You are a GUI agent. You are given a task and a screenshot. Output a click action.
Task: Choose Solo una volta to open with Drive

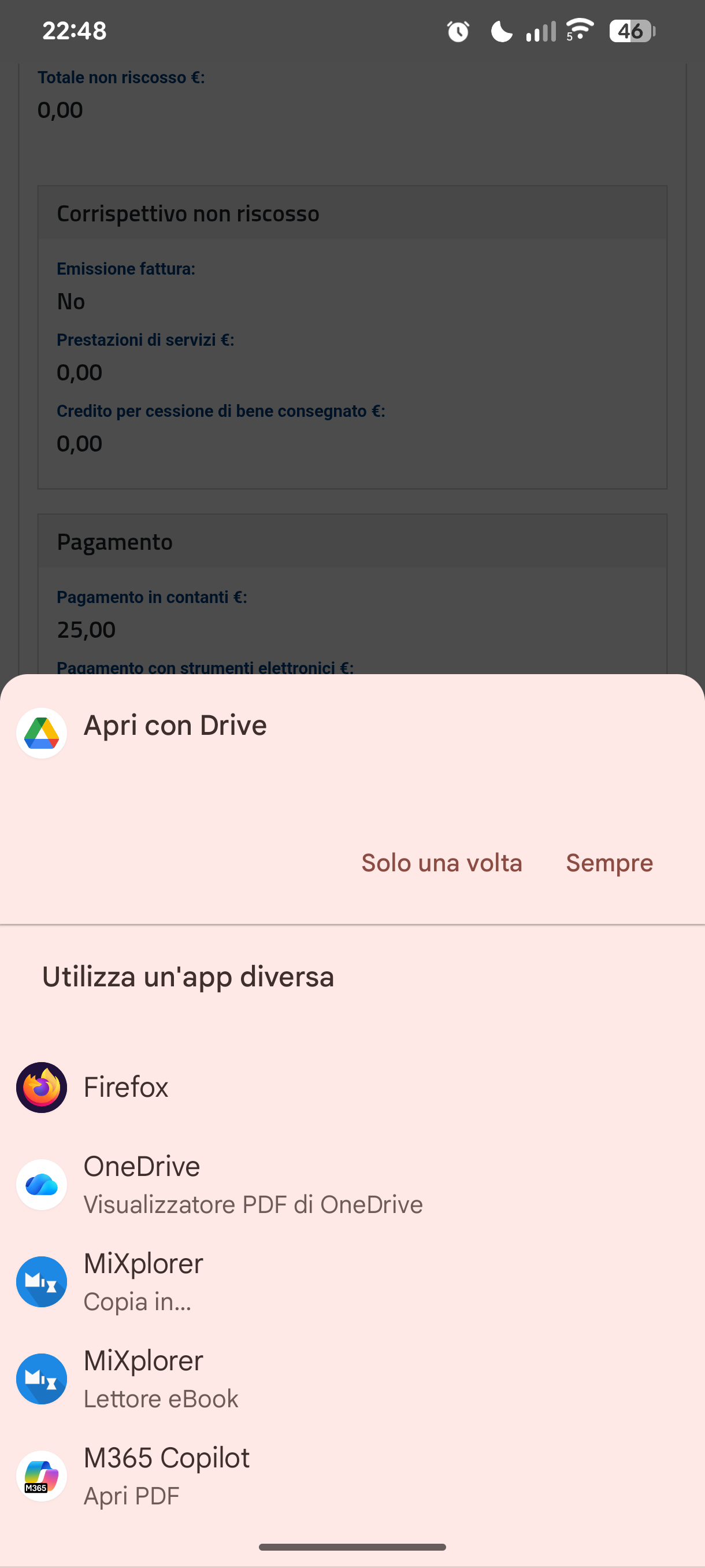point(441,863)
